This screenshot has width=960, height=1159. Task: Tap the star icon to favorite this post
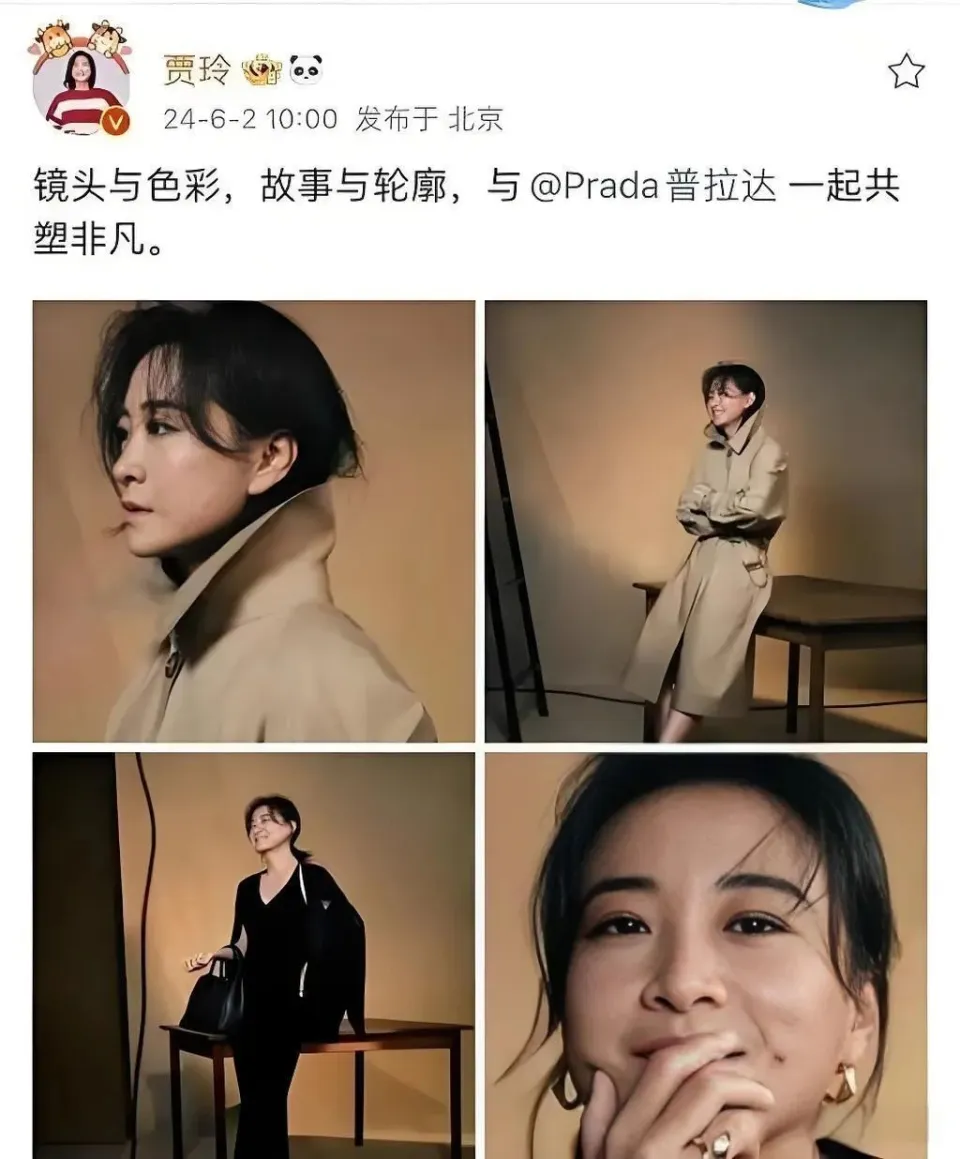906,71
